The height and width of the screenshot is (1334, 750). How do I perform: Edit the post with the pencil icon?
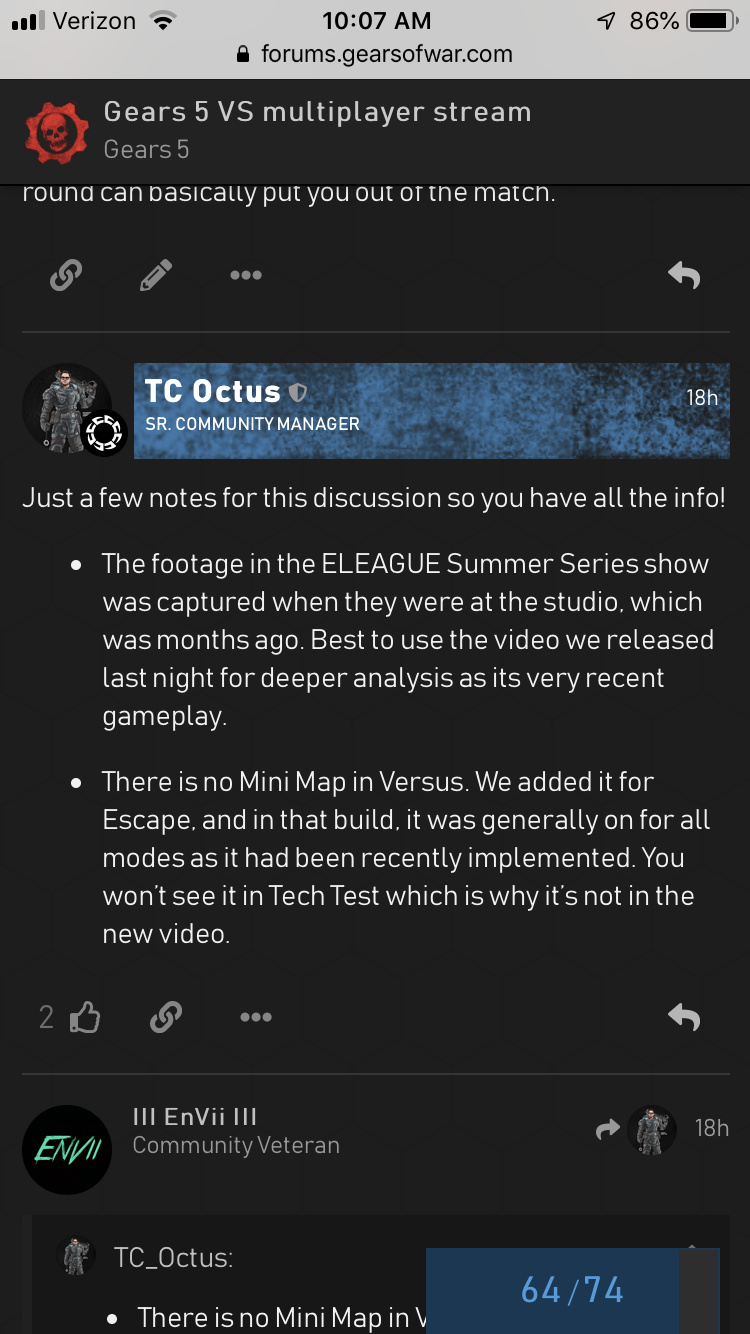point(156,275)
